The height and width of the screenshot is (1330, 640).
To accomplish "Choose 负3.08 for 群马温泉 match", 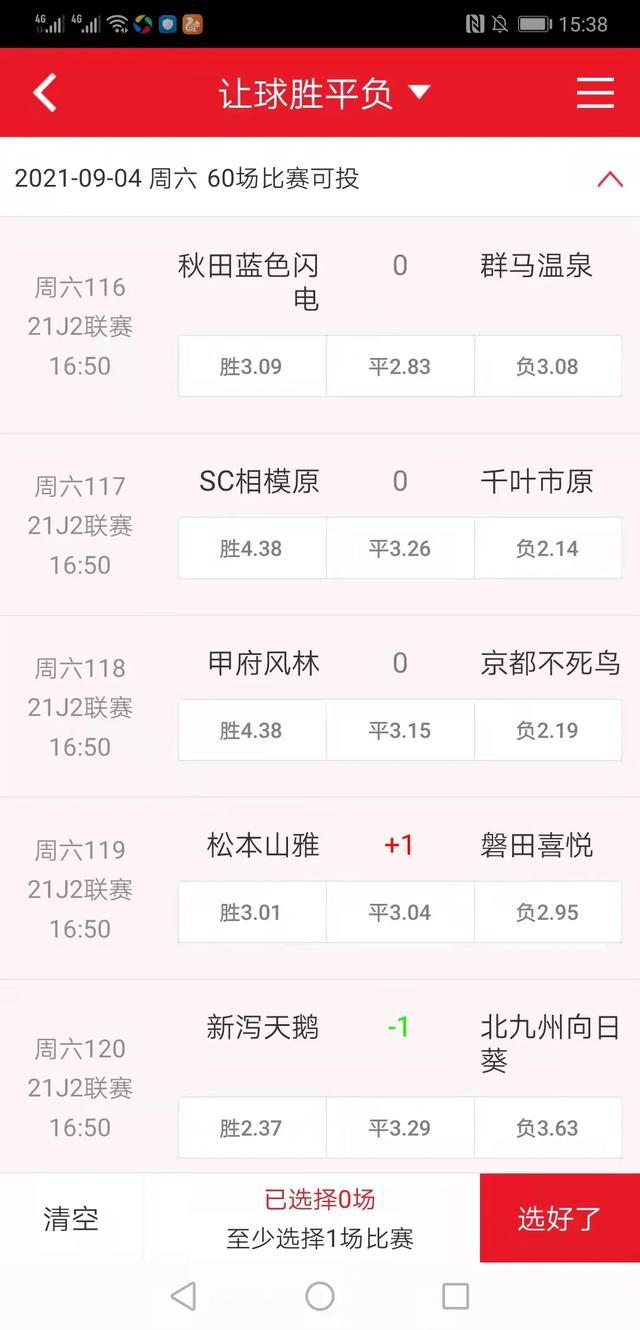I will point(548,366).
